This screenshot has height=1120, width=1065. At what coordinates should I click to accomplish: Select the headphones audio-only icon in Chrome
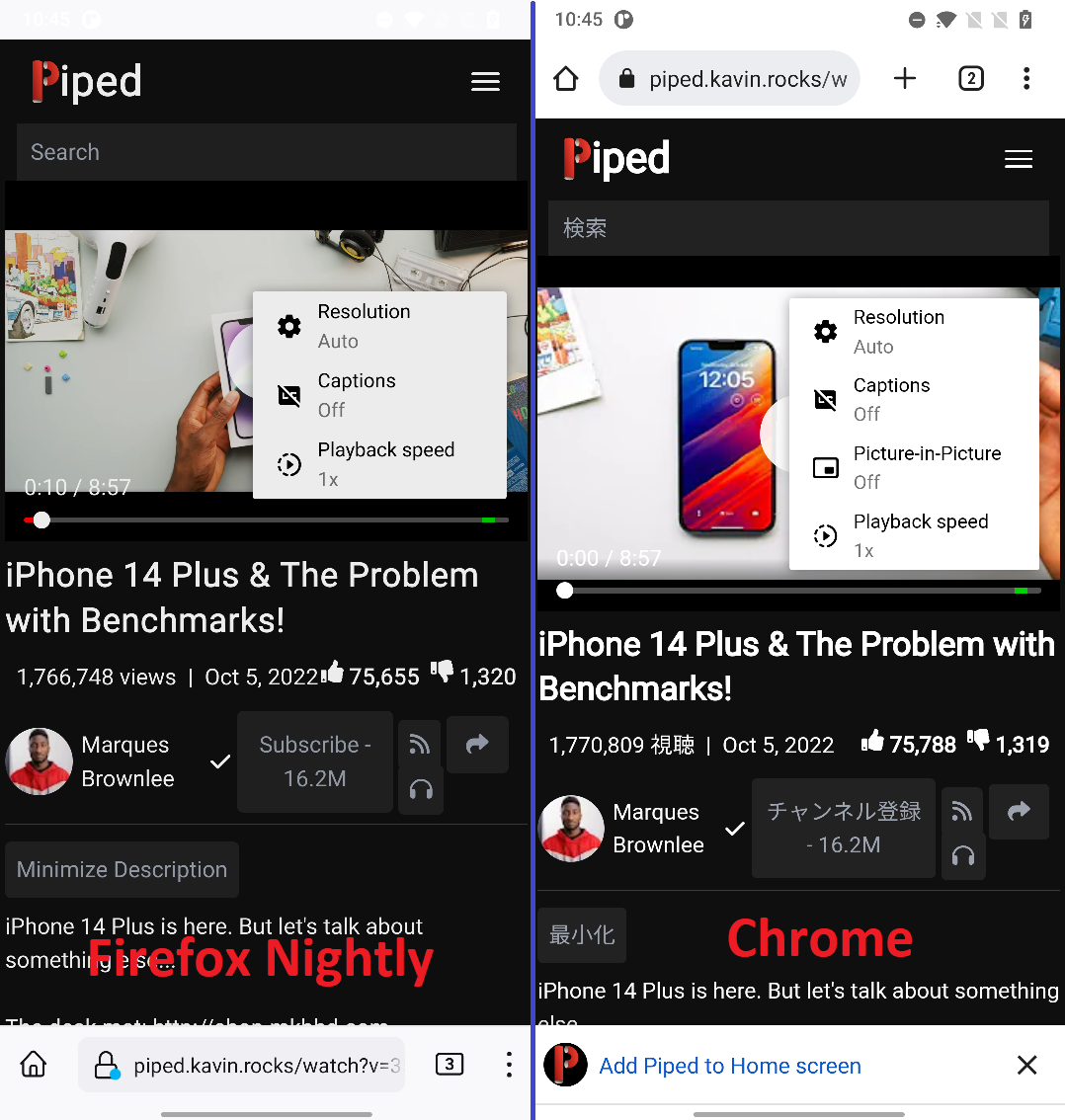click(x=963, y=856)
